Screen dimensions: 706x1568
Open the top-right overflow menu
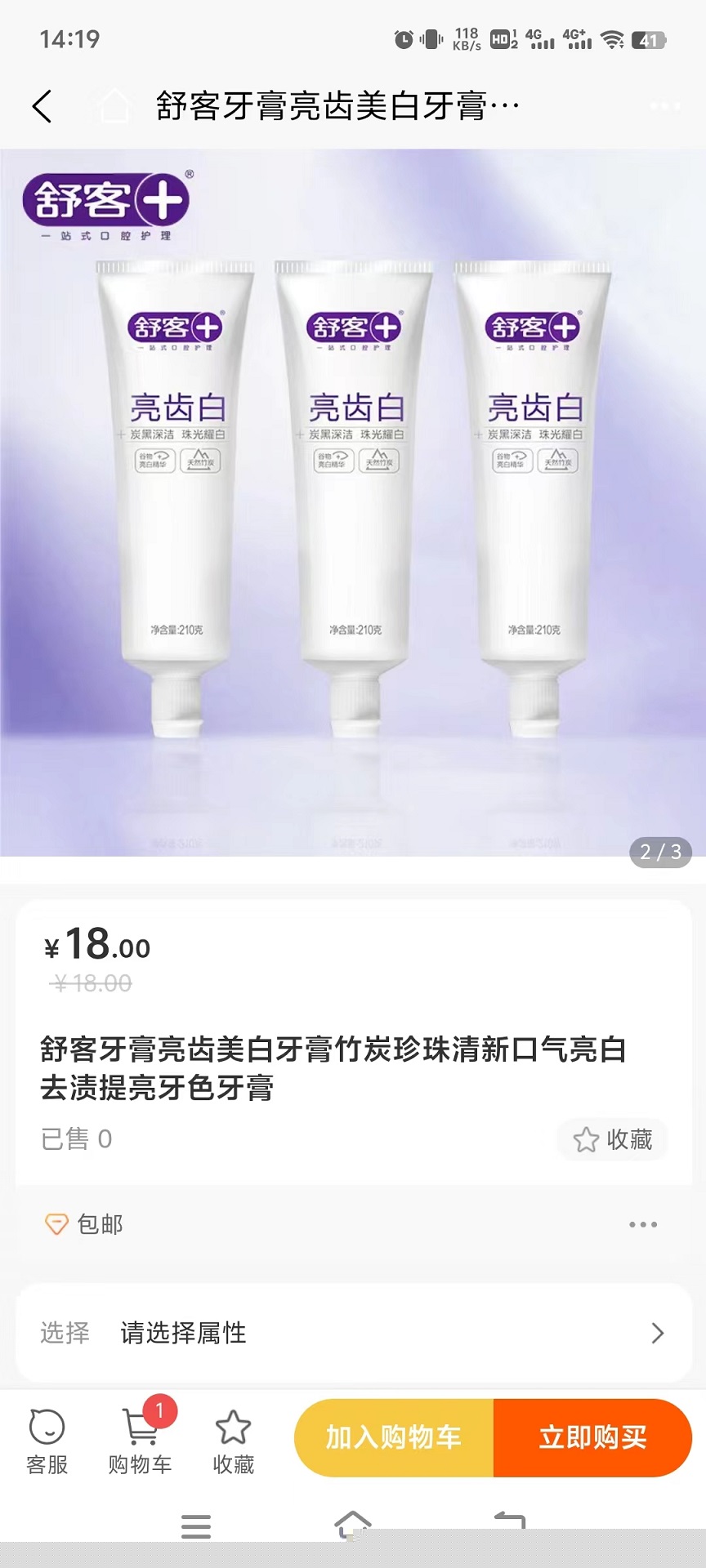[664, 106]
